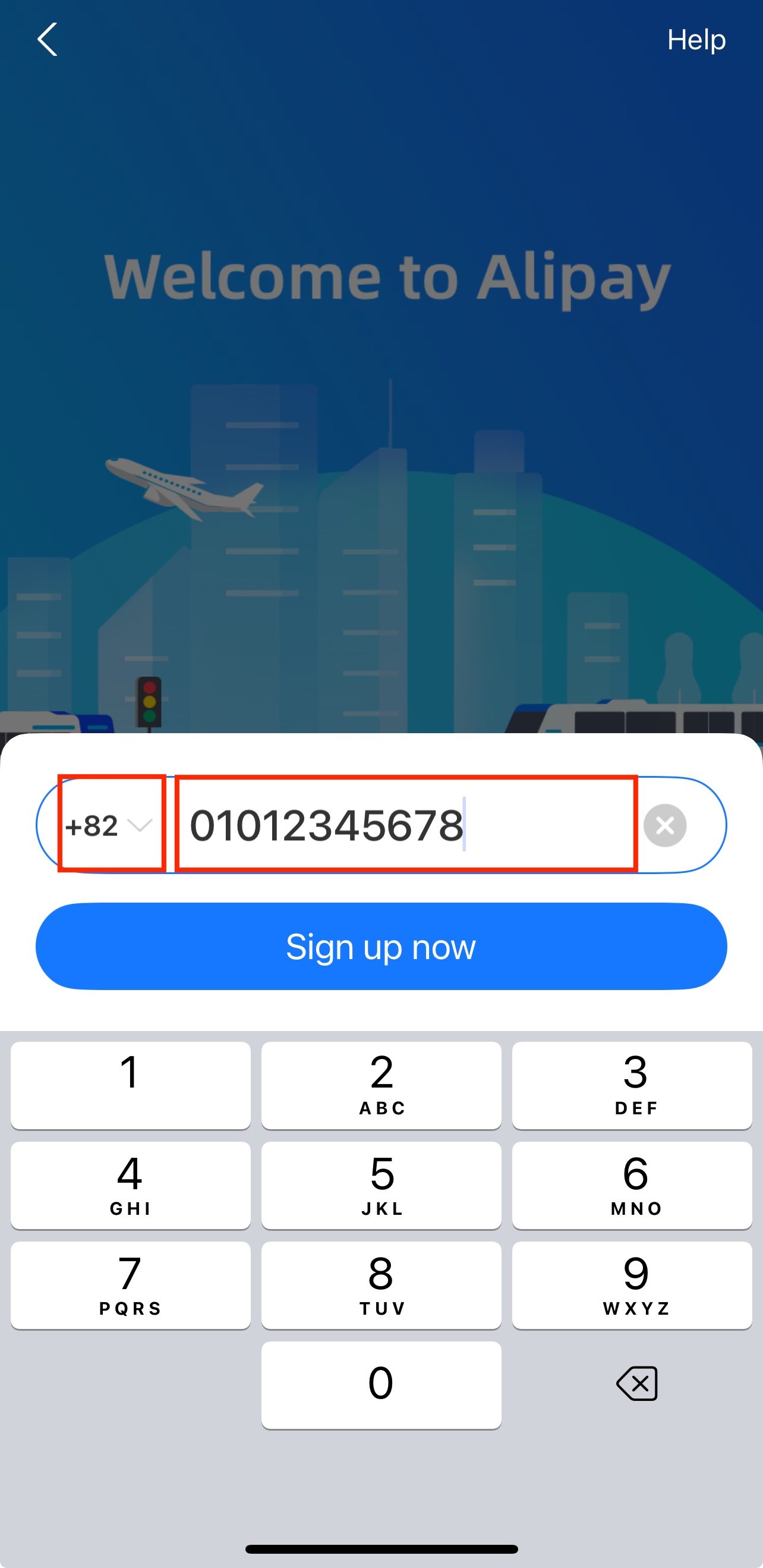Expand the +82 country code dropdown

pyautogui.click(x=109, y=825)
